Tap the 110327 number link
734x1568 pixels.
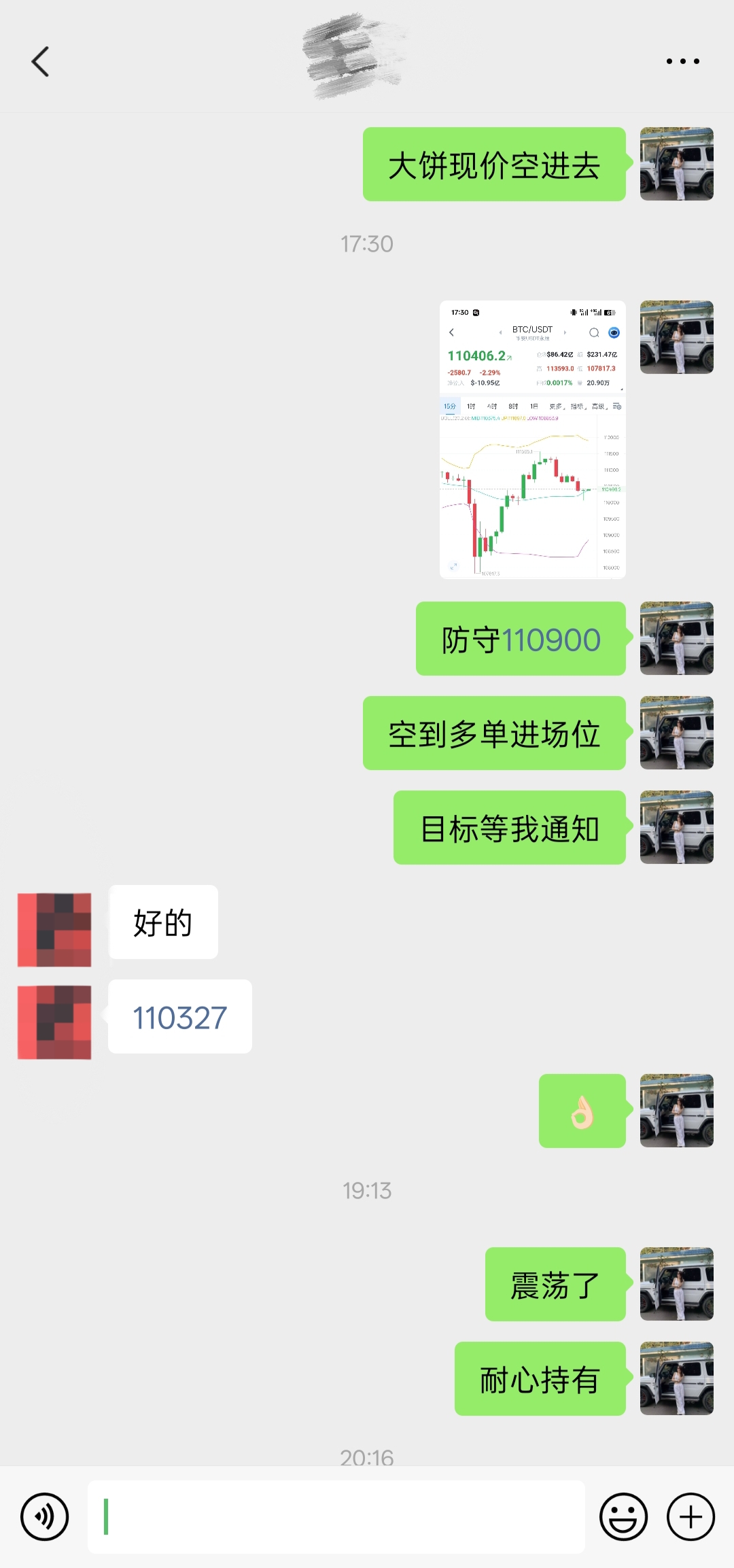point(180,1017)
